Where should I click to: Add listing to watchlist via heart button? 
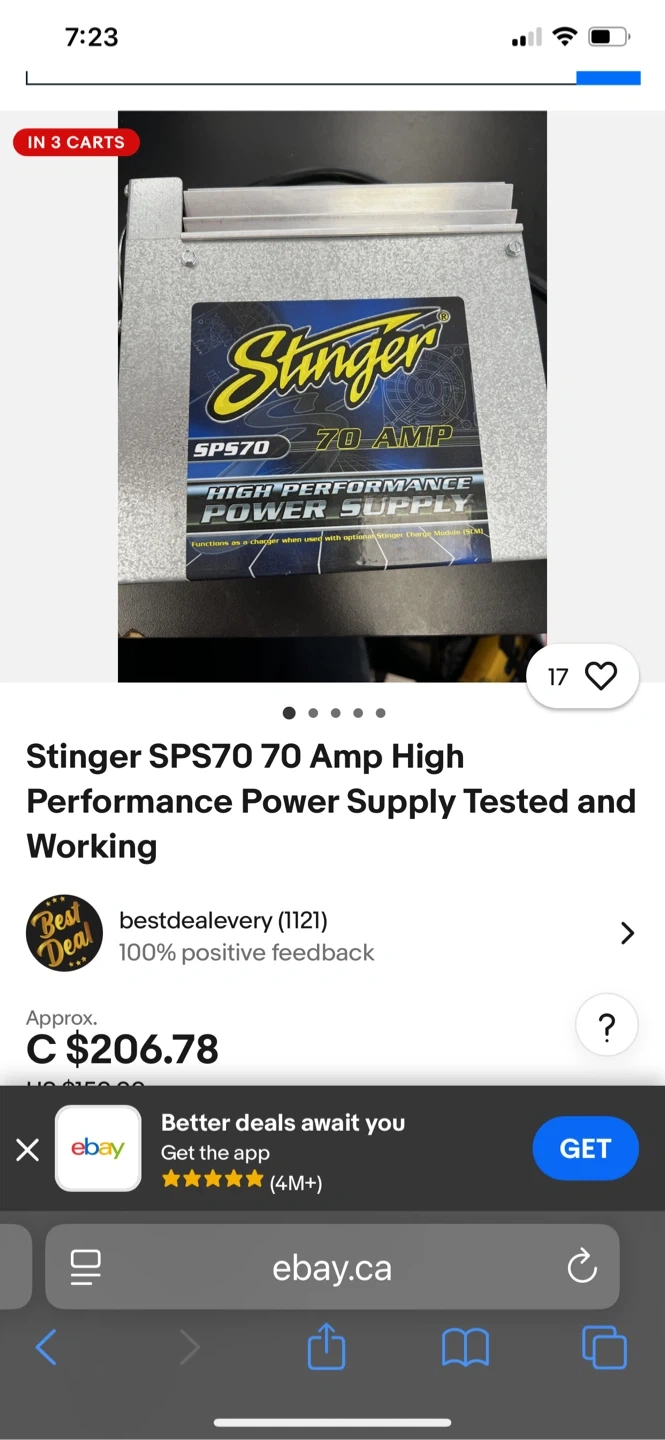pos(600,677)
